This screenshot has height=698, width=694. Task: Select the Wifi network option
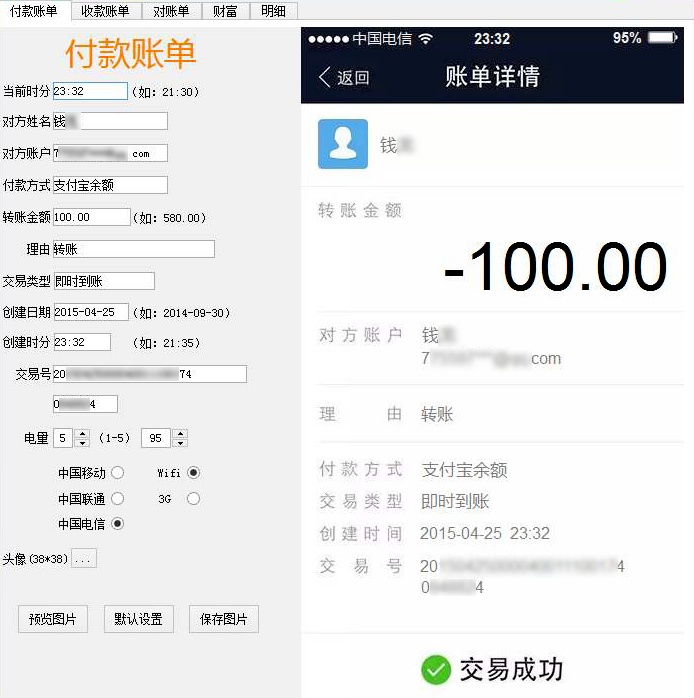click(193, 472)
